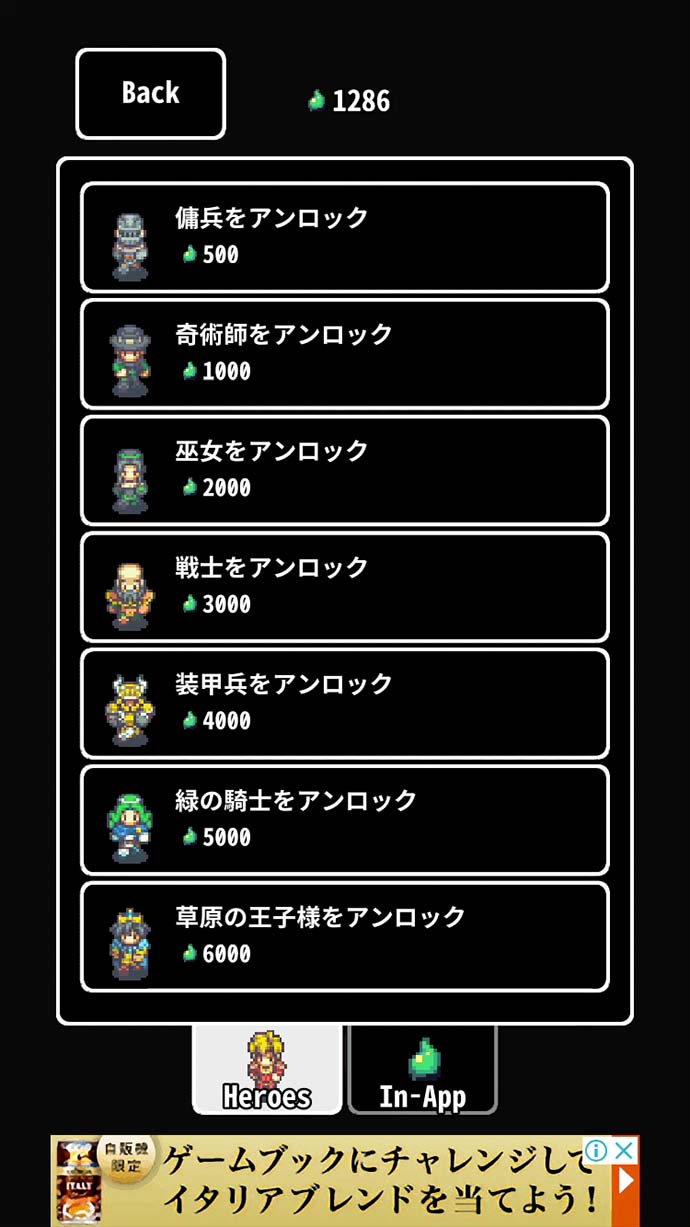Close the ad banner
The width and height of the screenshot is (690, 1227).
[625, 1151]
